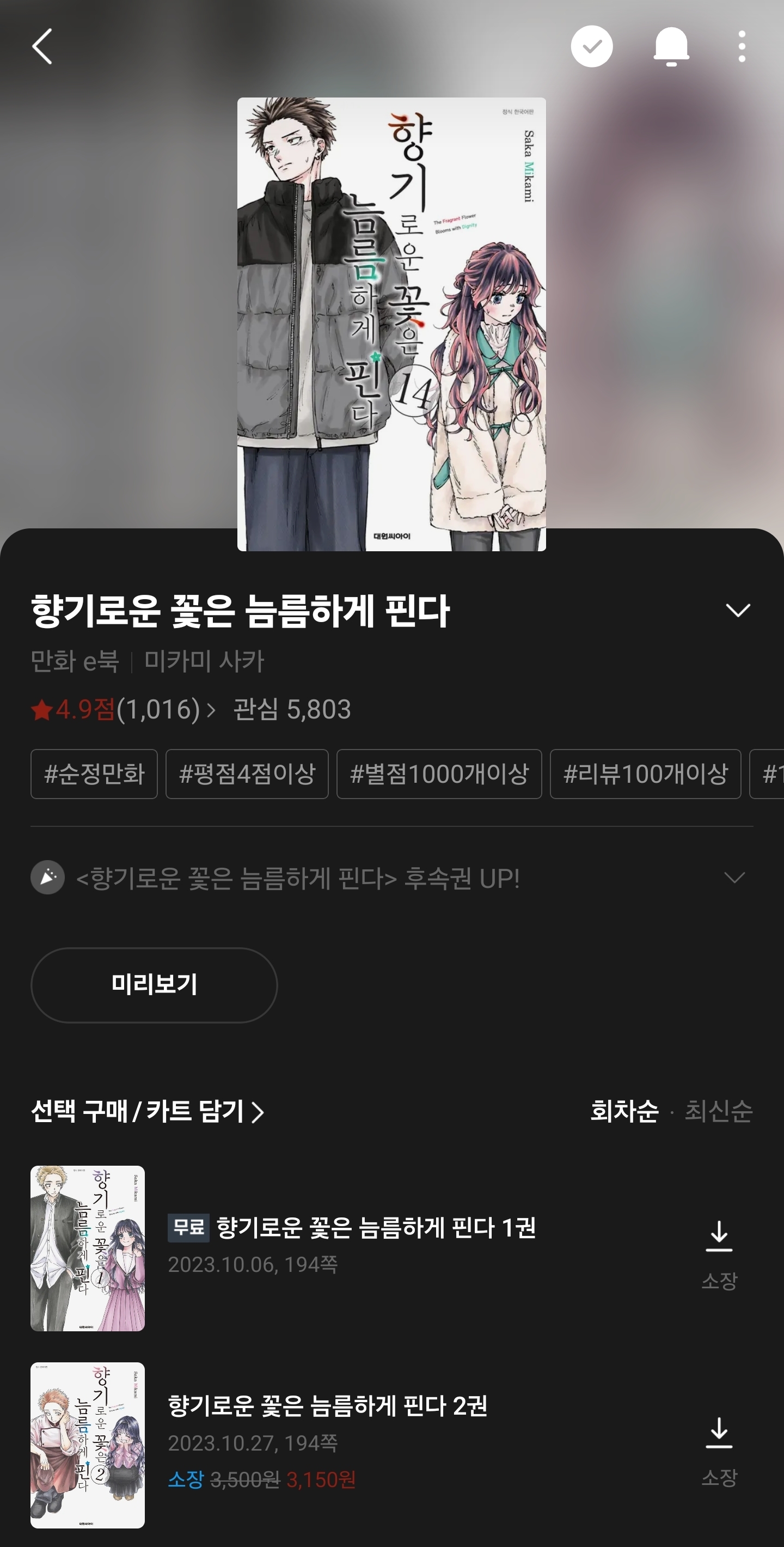
Task: Tap the 미리보기 preview button
Action: [x=154, y=985]
